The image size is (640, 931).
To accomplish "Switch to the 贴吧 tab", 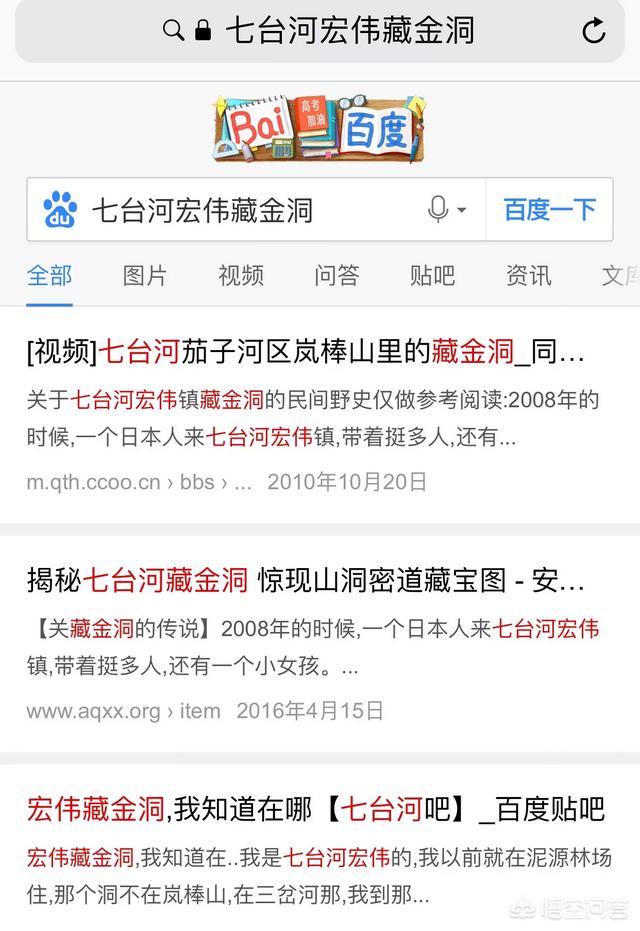I will [x=432, y=276].
